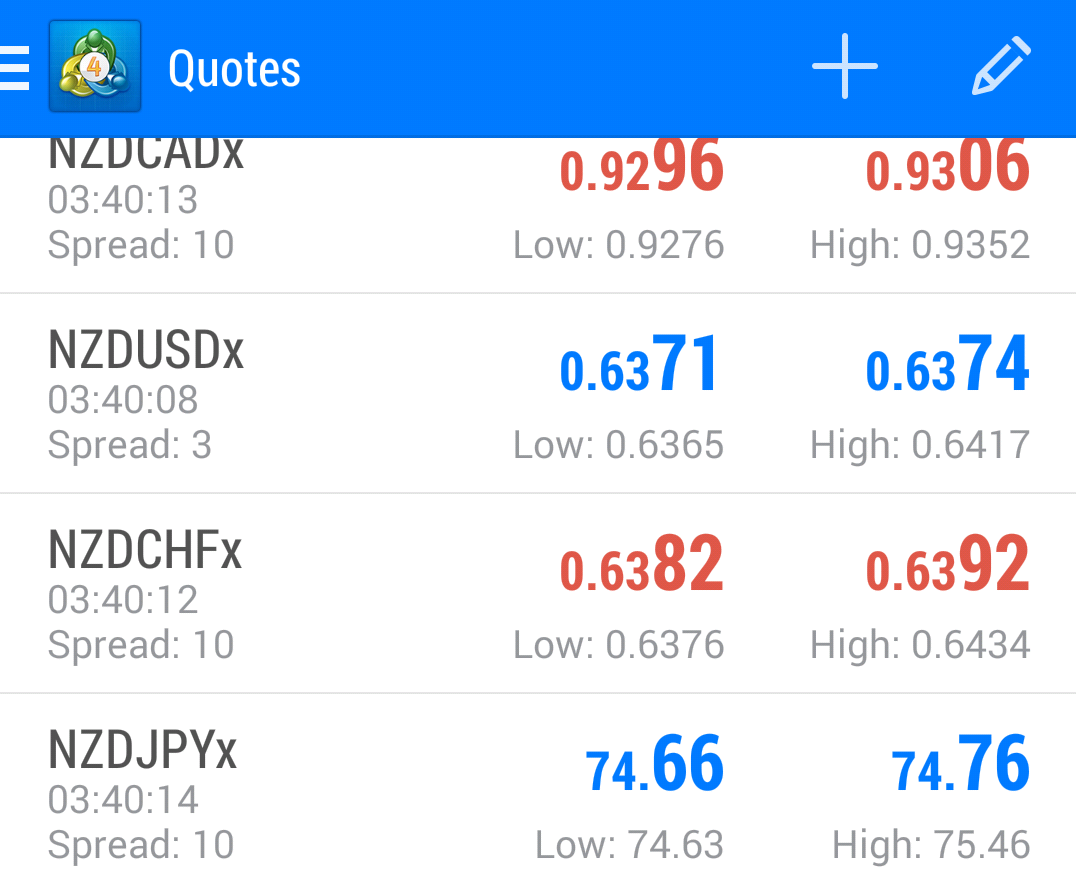Add a new symbol with plus icon
The width and height of the screenshot is (1080, 892).
tap(844, 68)
